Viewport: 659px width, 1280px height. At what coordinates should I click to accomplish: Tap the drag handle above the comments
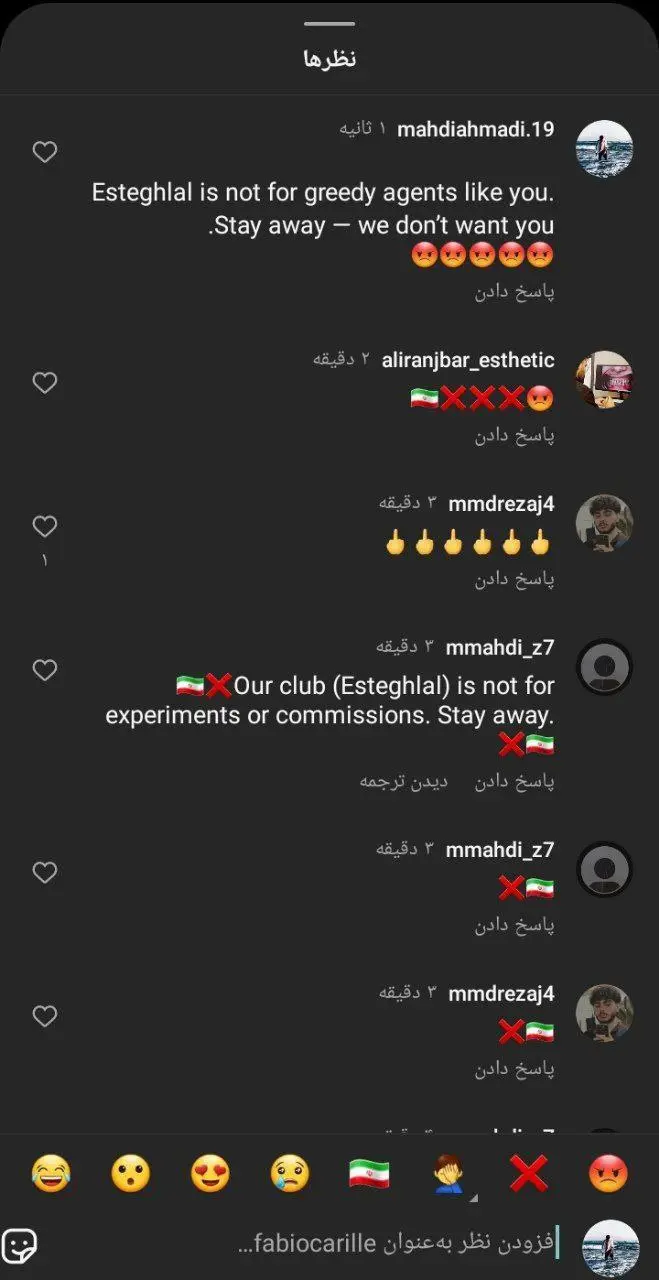pyautogui.click(x=329, y=23)
